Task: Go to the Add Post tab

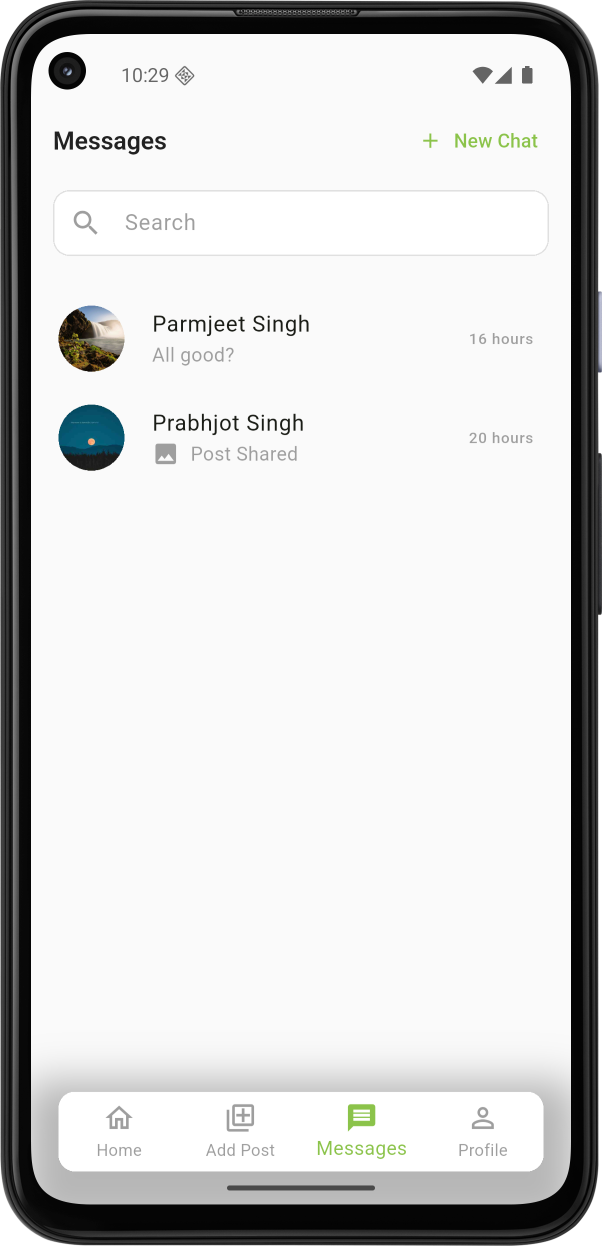Action: tap(240, 1131)
